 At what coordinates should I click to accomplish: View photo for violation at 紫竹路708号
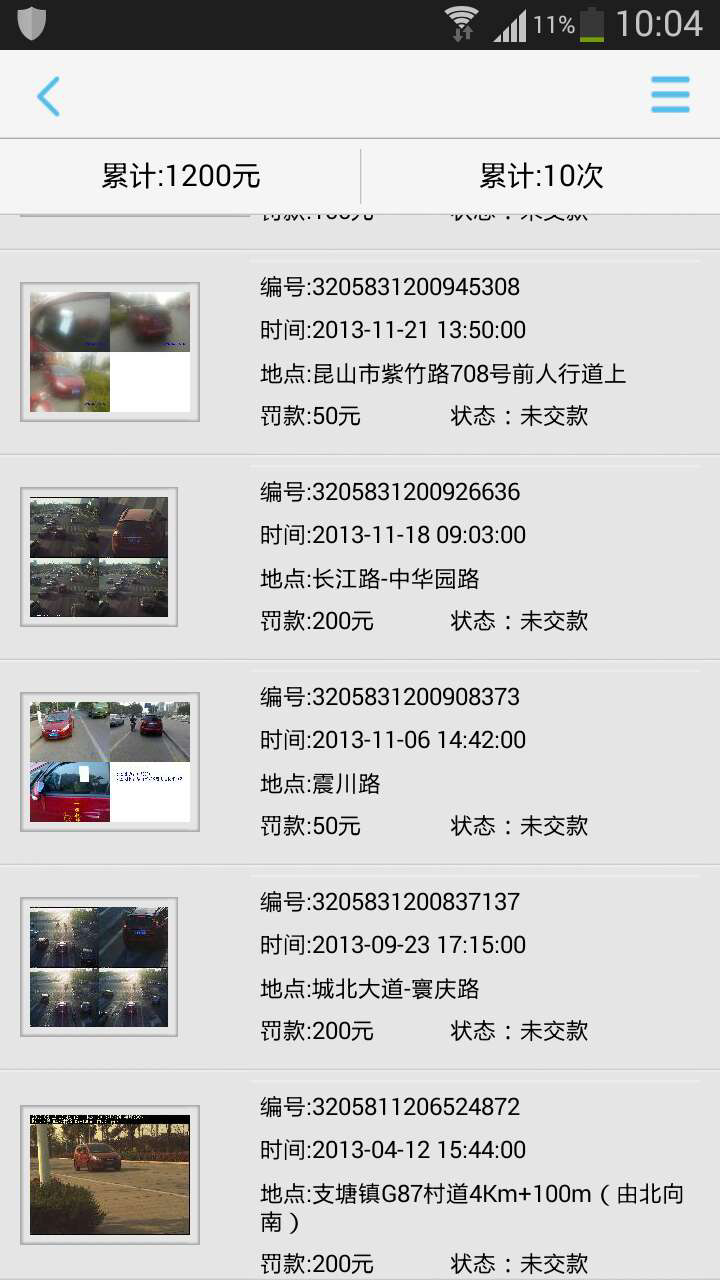coord(110,352)
